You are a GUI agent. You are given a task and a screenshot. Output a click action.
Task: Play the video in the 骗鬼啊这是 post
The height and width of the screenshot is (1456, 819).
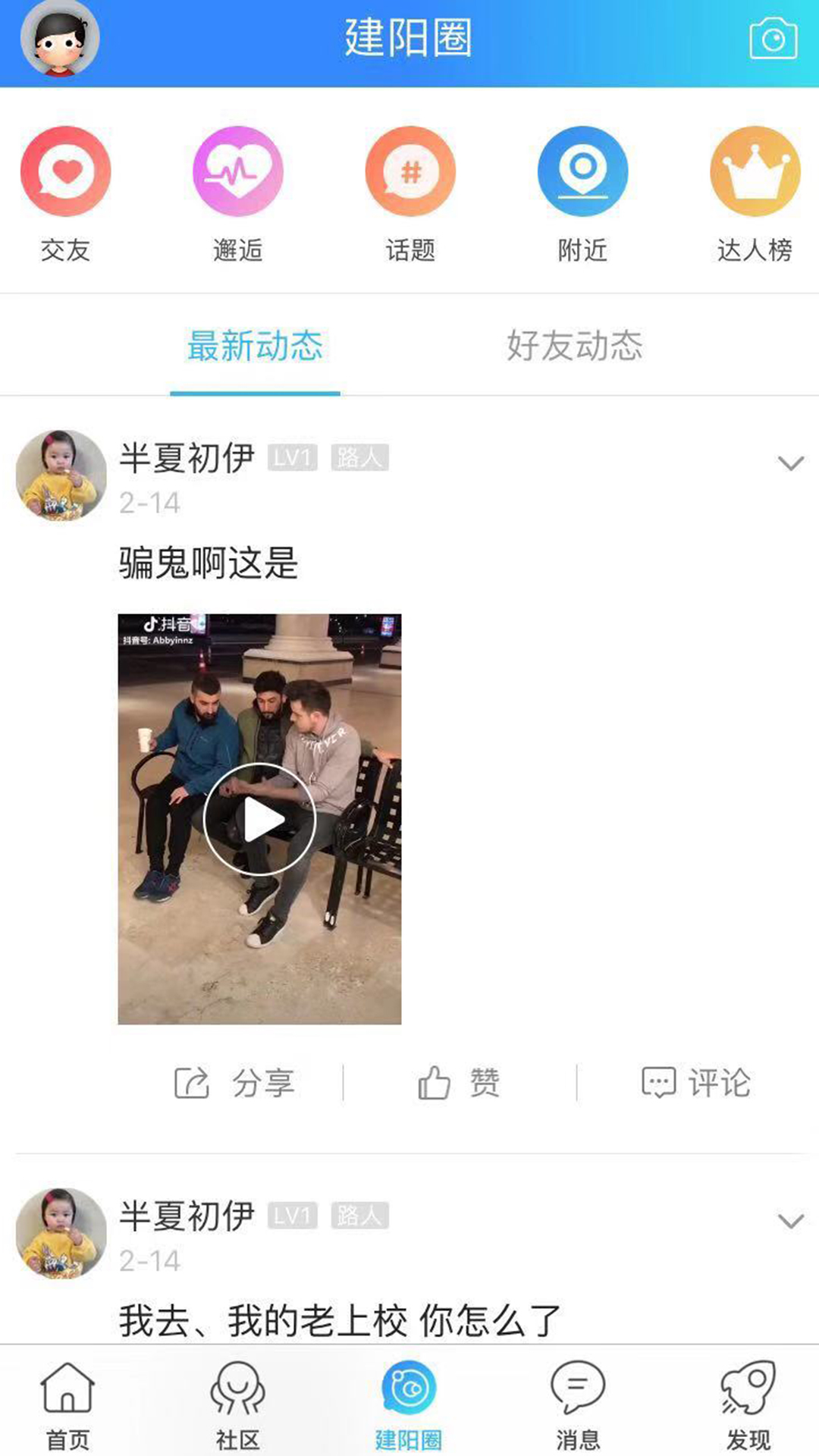click(x=259, y=819)
